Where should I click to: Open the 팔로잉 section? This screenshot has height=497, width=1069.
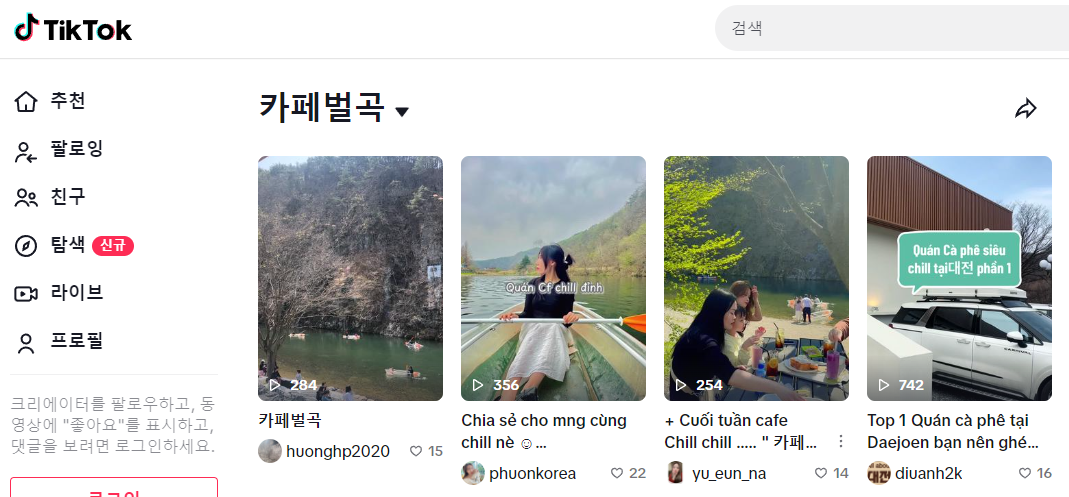click(76, 149)
